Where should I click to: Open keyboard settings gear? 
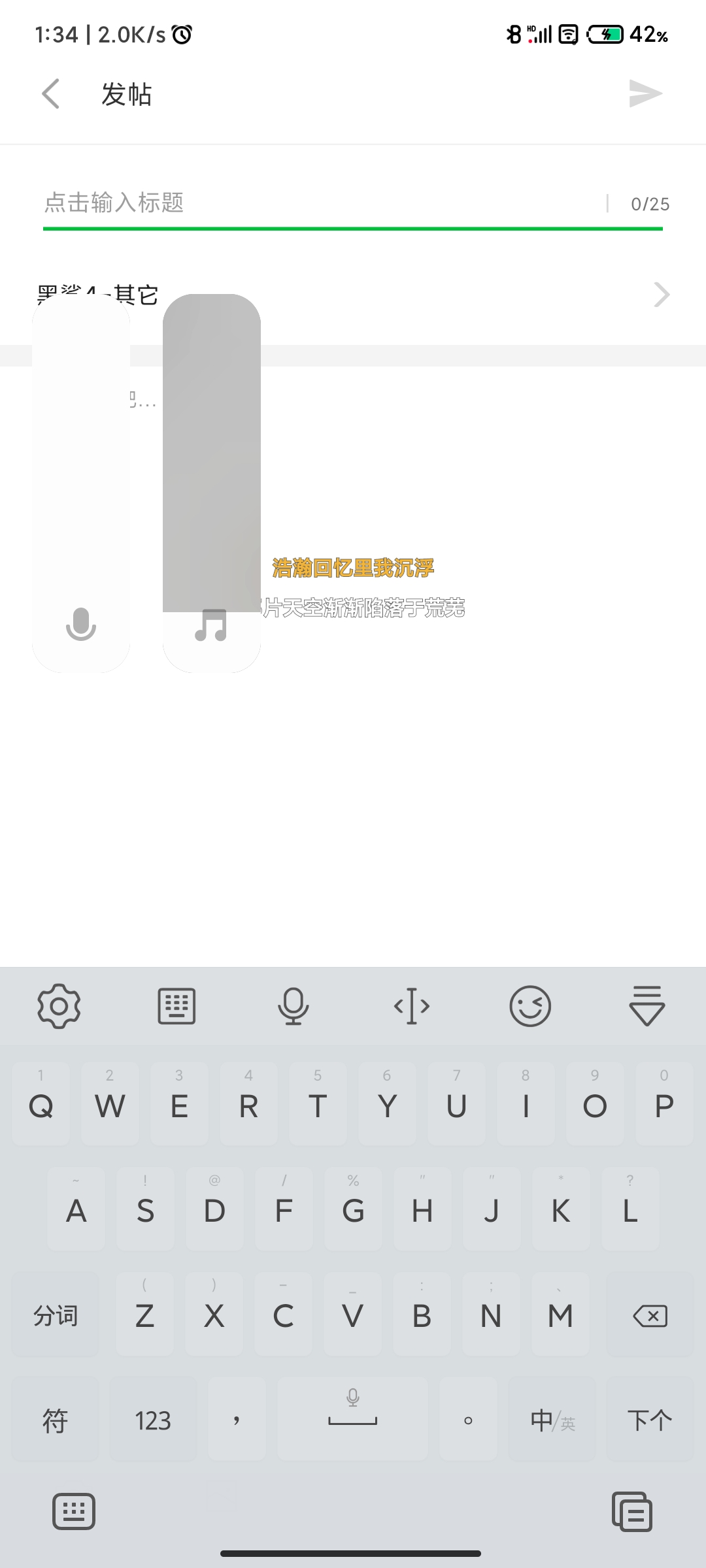pyautogui.click(x=59, y=1006)
